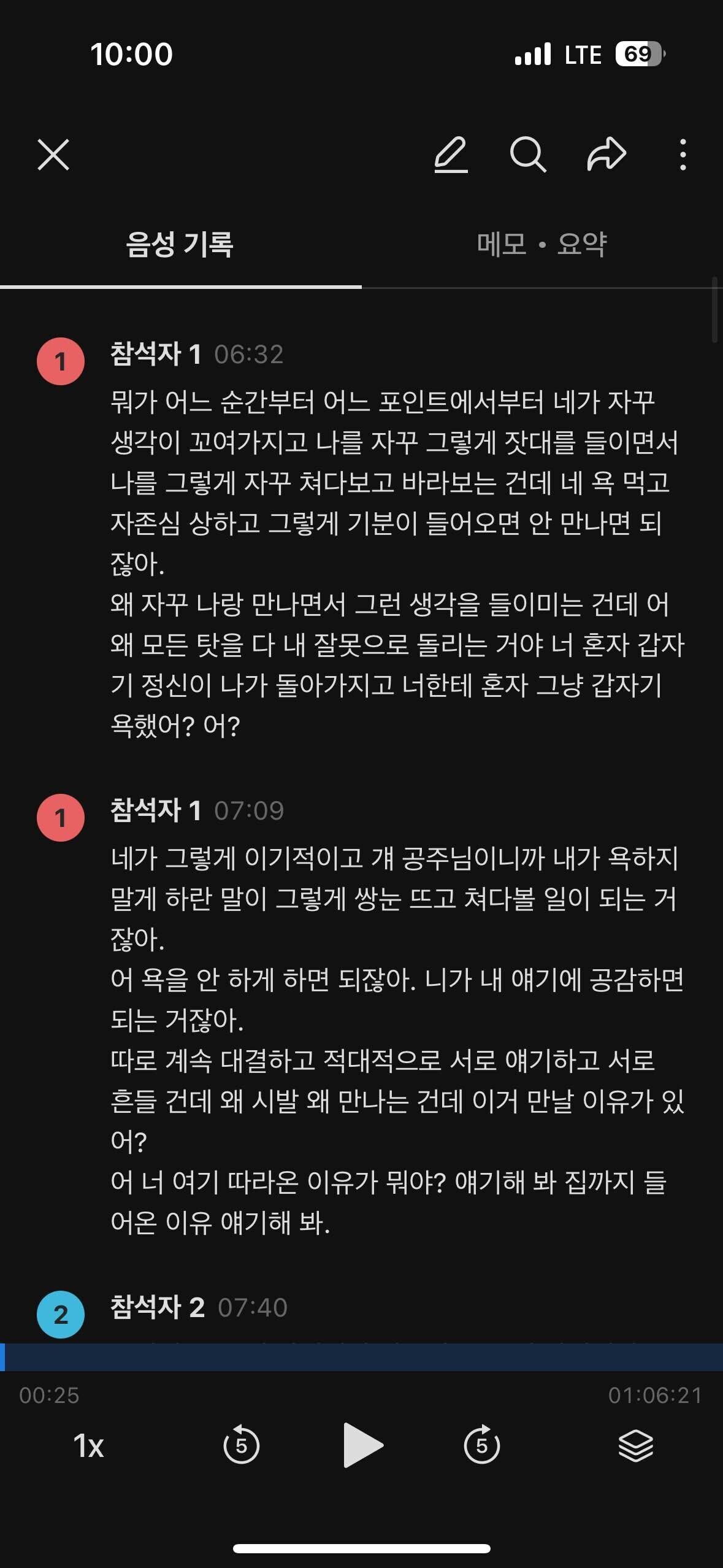Switch to the 메모·요약 tab
The width and height of the screenshot is (723, 1568).
click(543, 244)
